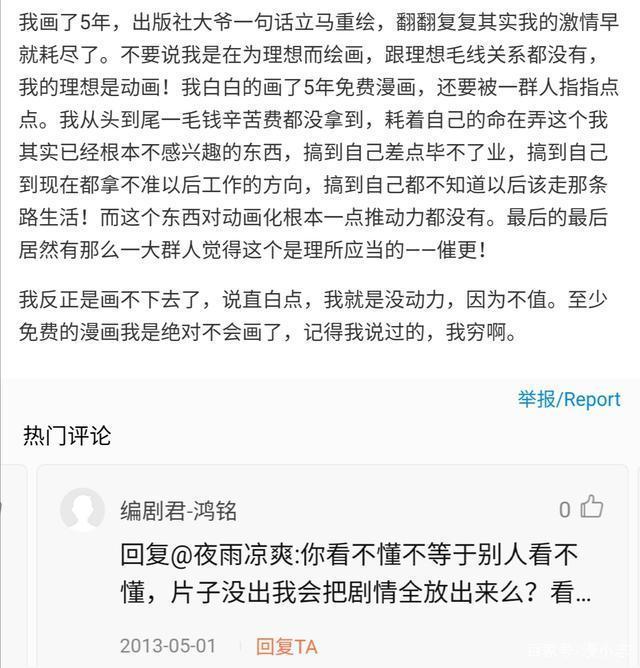This screenshot has width=640, height=668.
Task: Expand the truncated comment replying to 夜雨凉爽
Action: point(355,573)
